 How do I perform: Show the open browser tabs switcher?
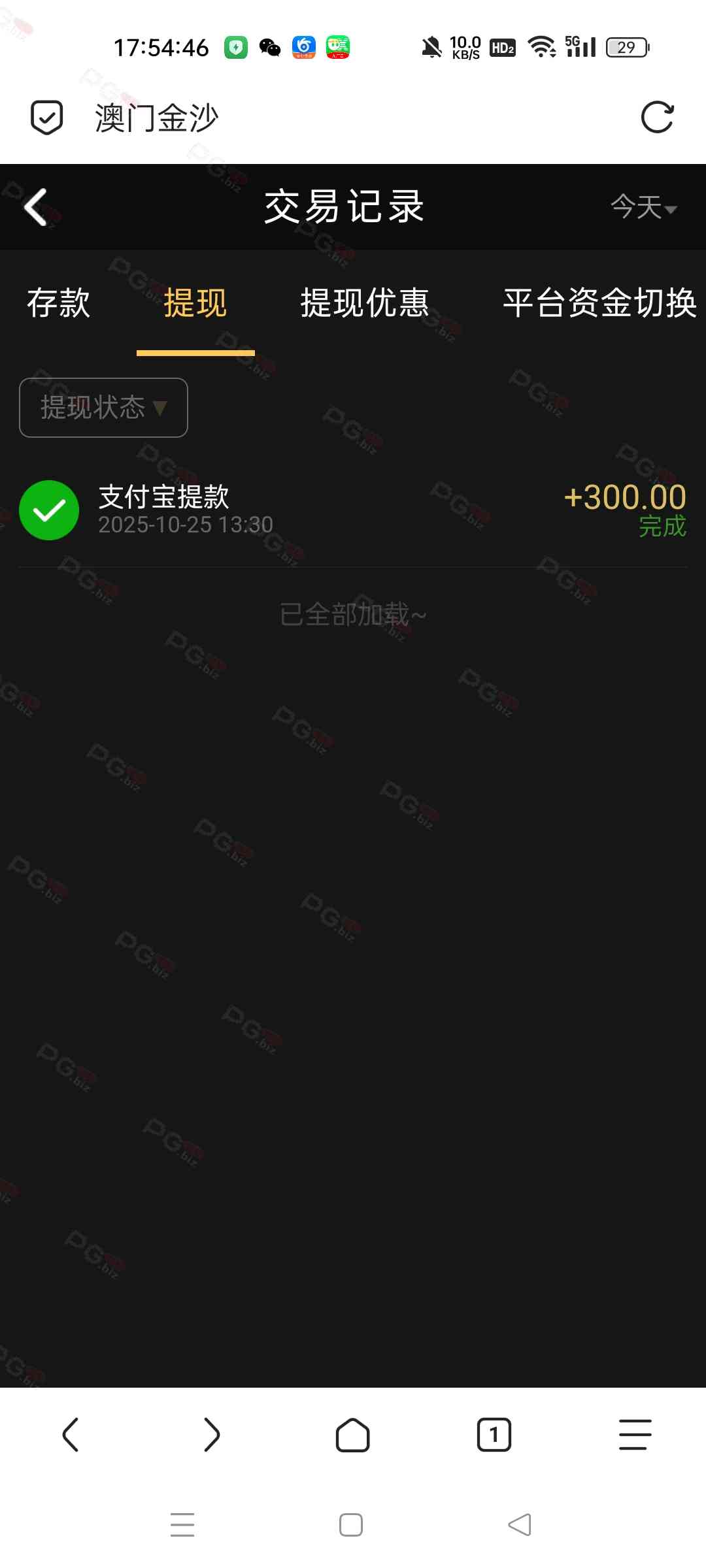[494, 1435]
